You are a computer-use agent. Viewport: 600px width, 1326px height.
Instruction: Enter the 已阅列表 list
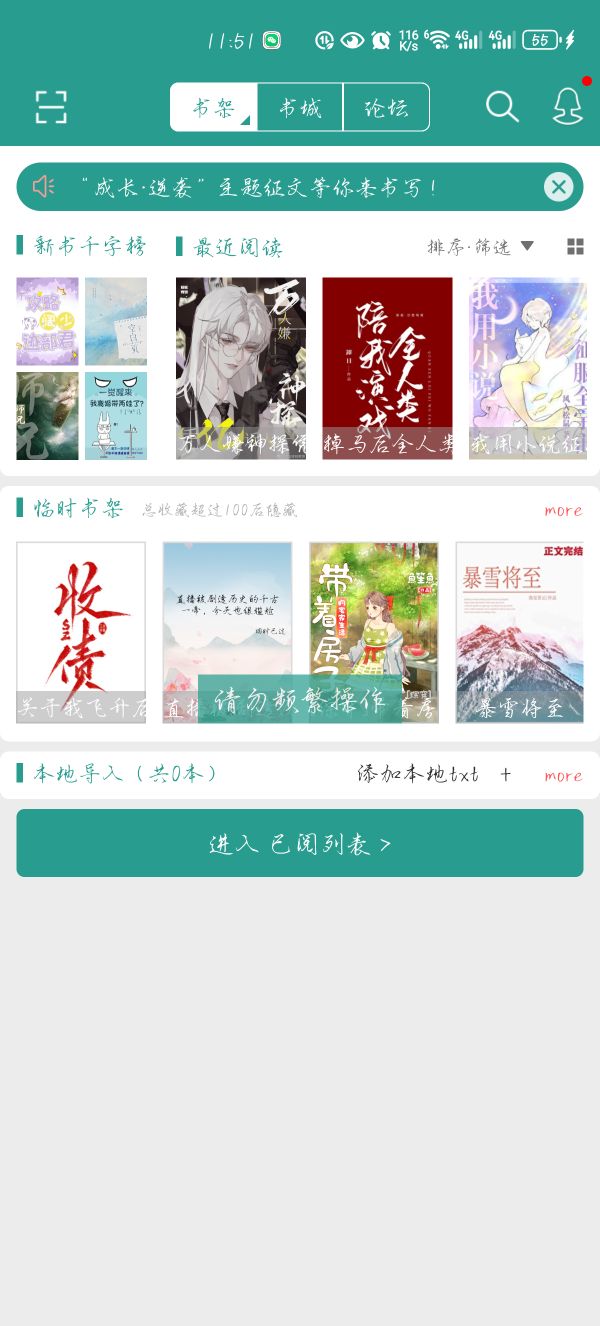(300, 843)
